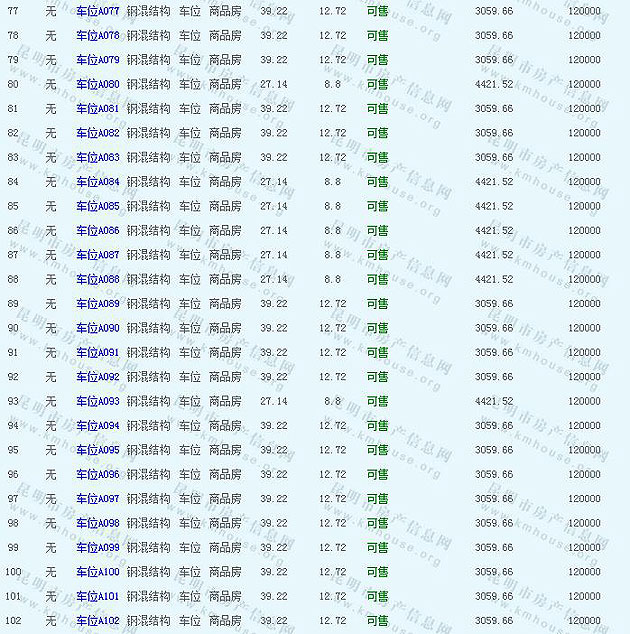Tap the 车位A081 link

click(x=97, y=108)
